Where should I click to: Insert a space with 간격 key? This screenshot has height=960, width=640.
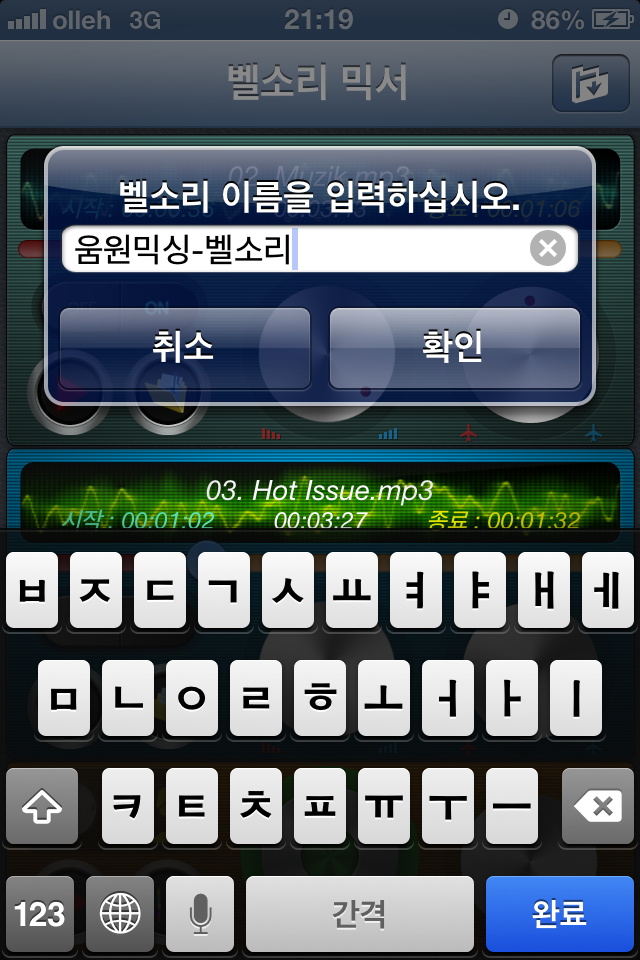click(360, 912)
